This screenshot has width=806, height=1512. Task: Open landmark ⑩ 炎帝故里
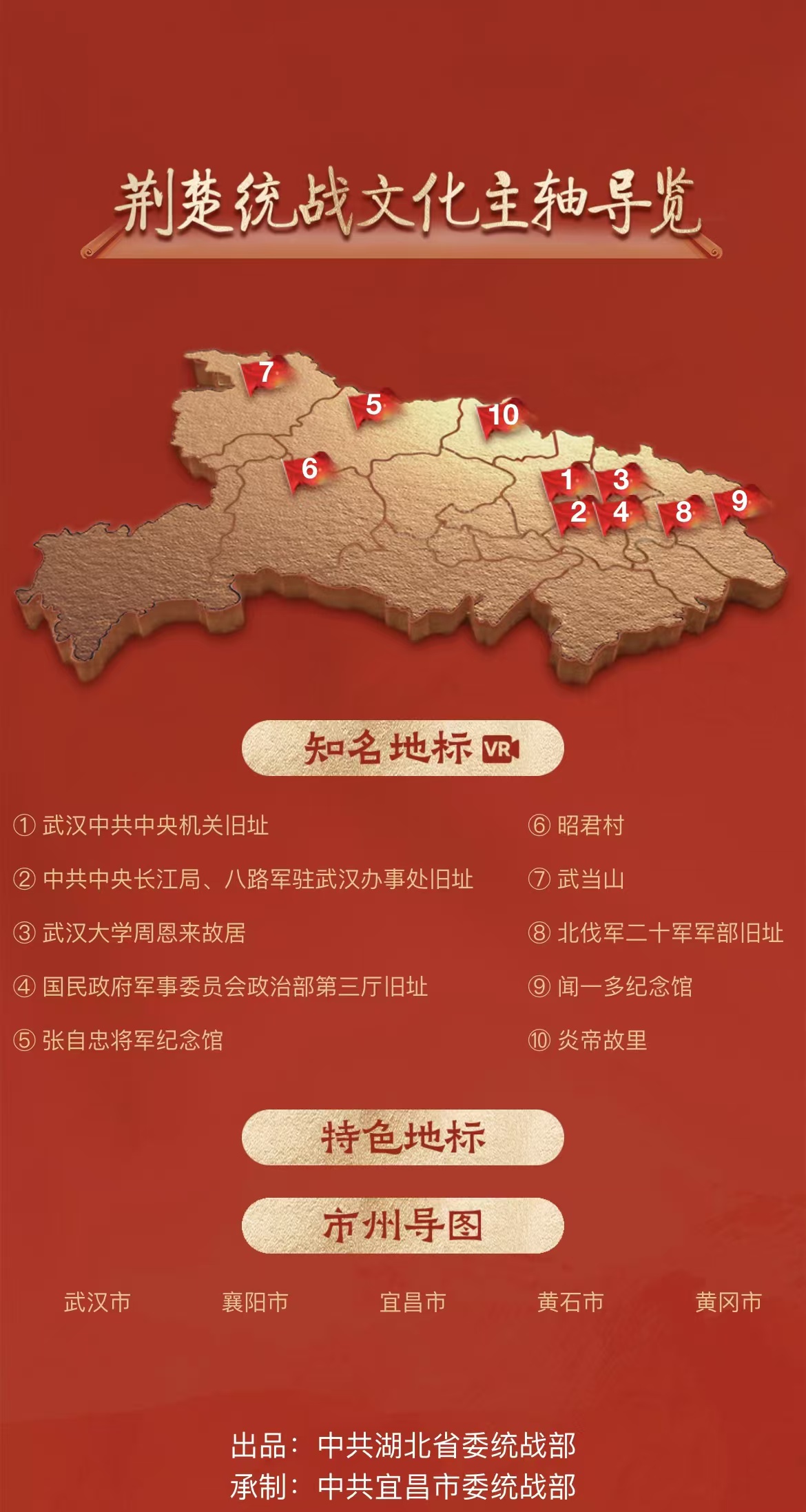(x=588, y=1041)
